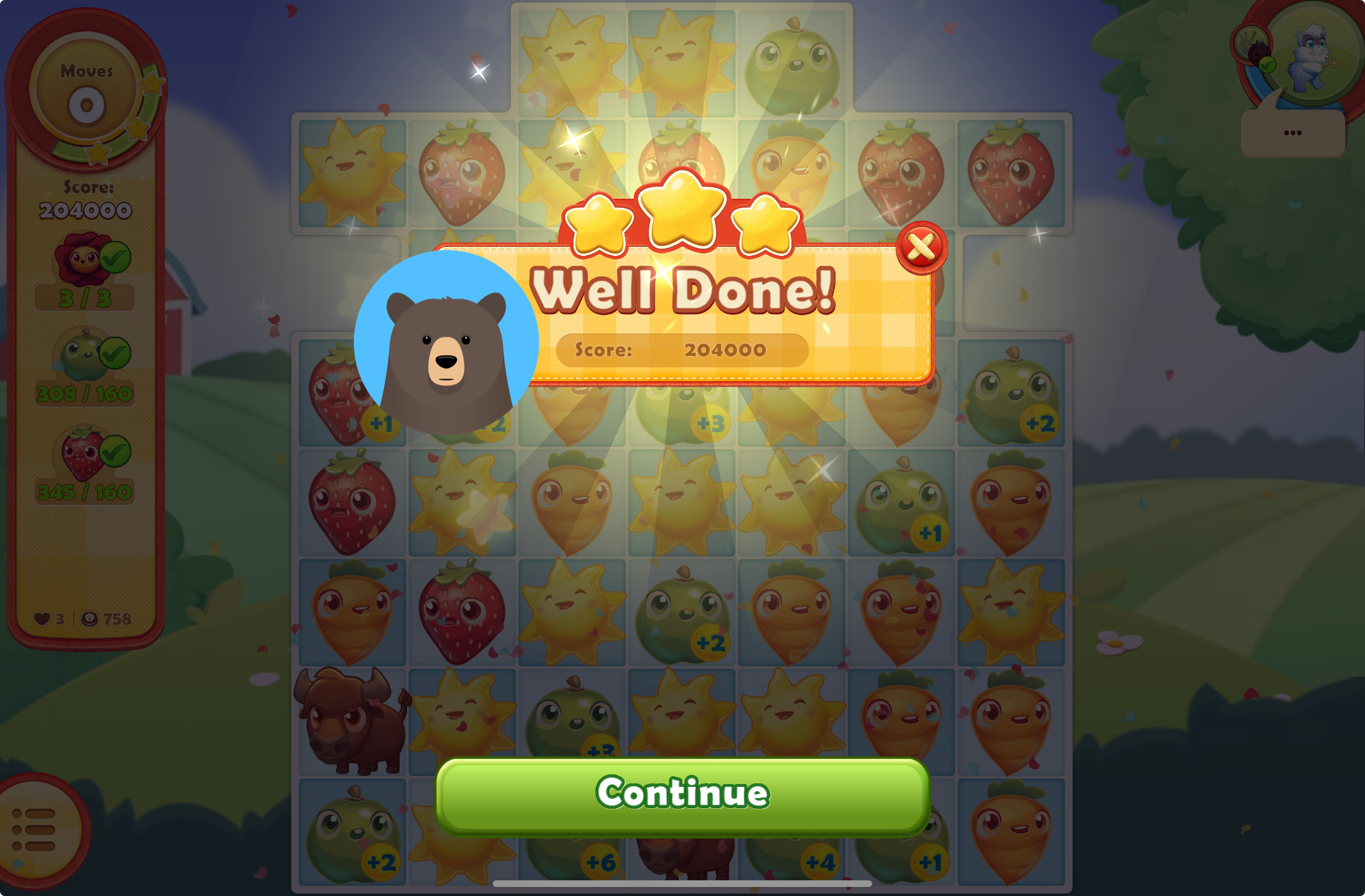Image resolution: width=1365 pixels, height=896 pixels.
Task: Tap the green Continue button
Action: [682, 795]
